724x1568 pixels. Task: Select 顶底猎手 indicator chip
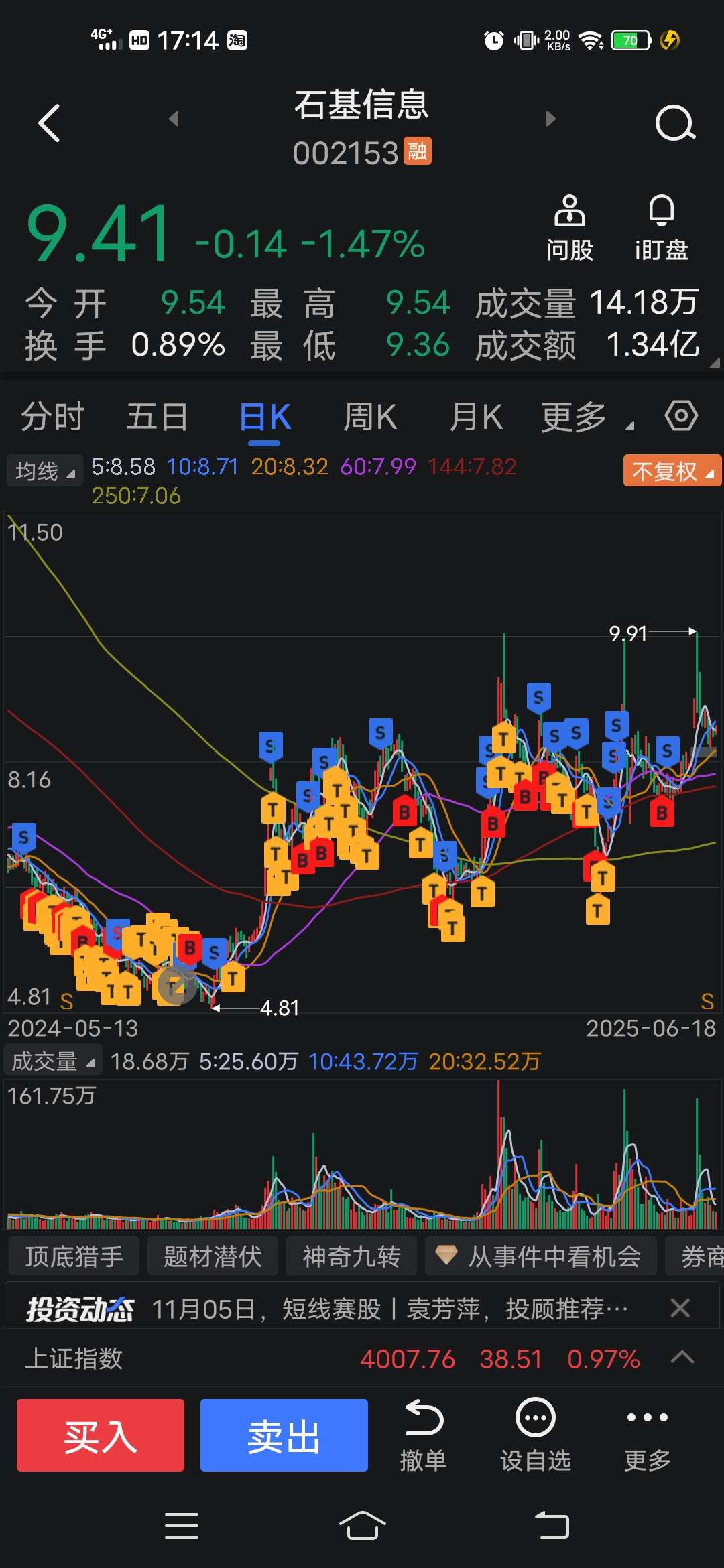74,1256
